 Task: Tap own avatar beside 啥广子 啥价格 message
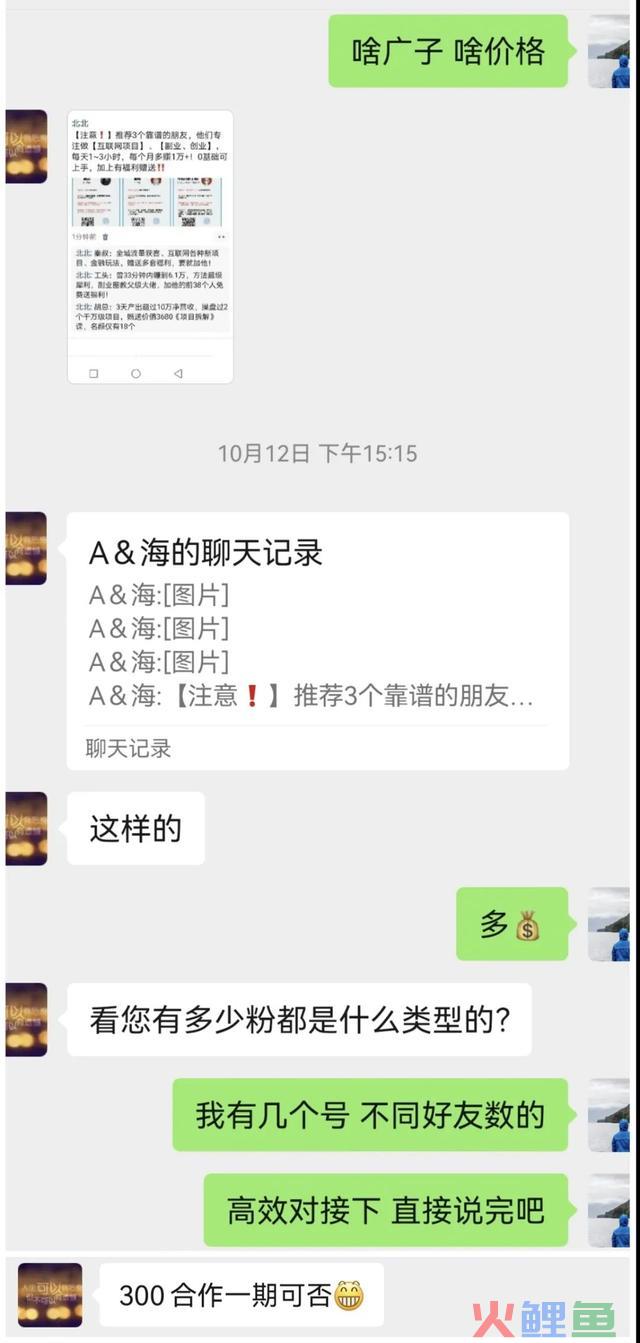tap(608, 51)
